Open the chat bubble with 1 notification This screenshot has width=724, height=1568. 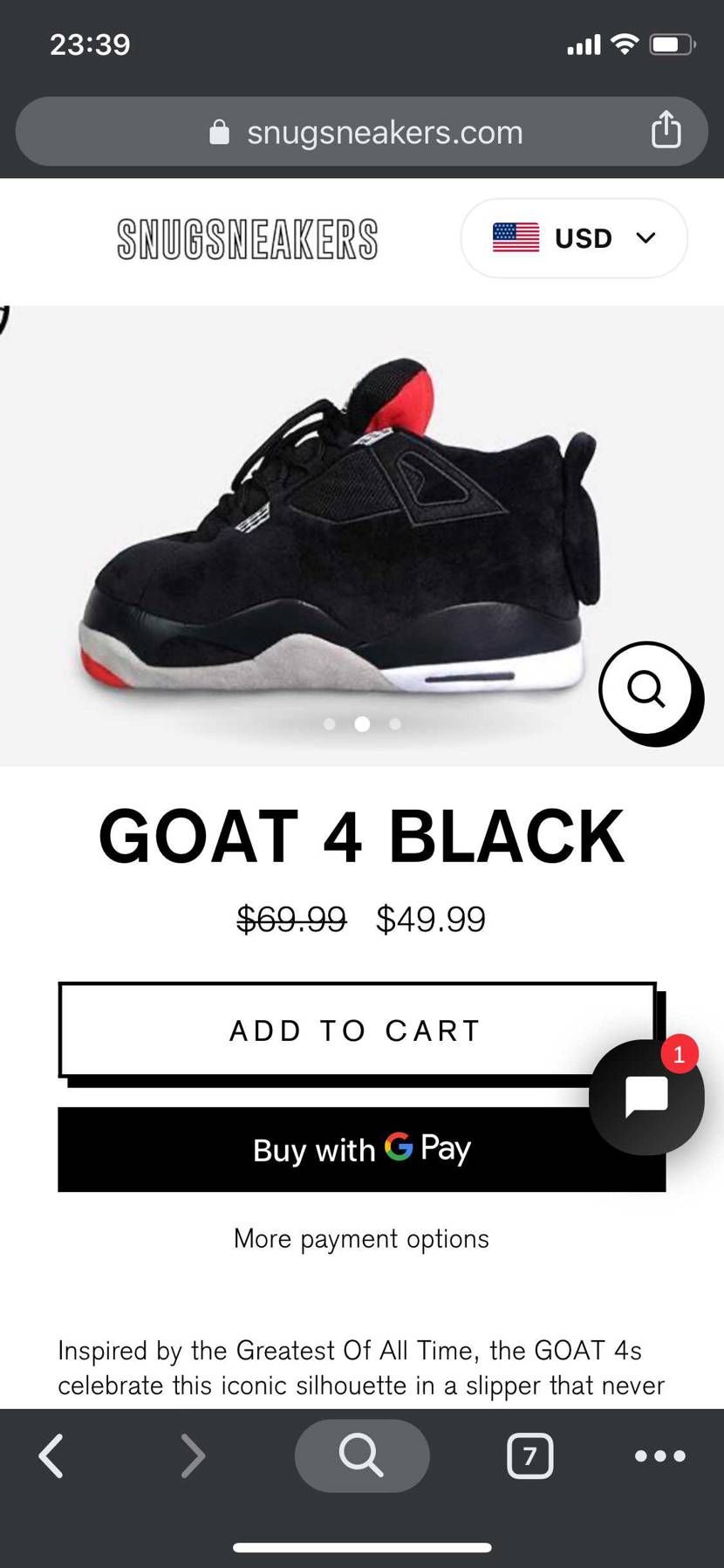[x=646, y=1097]
